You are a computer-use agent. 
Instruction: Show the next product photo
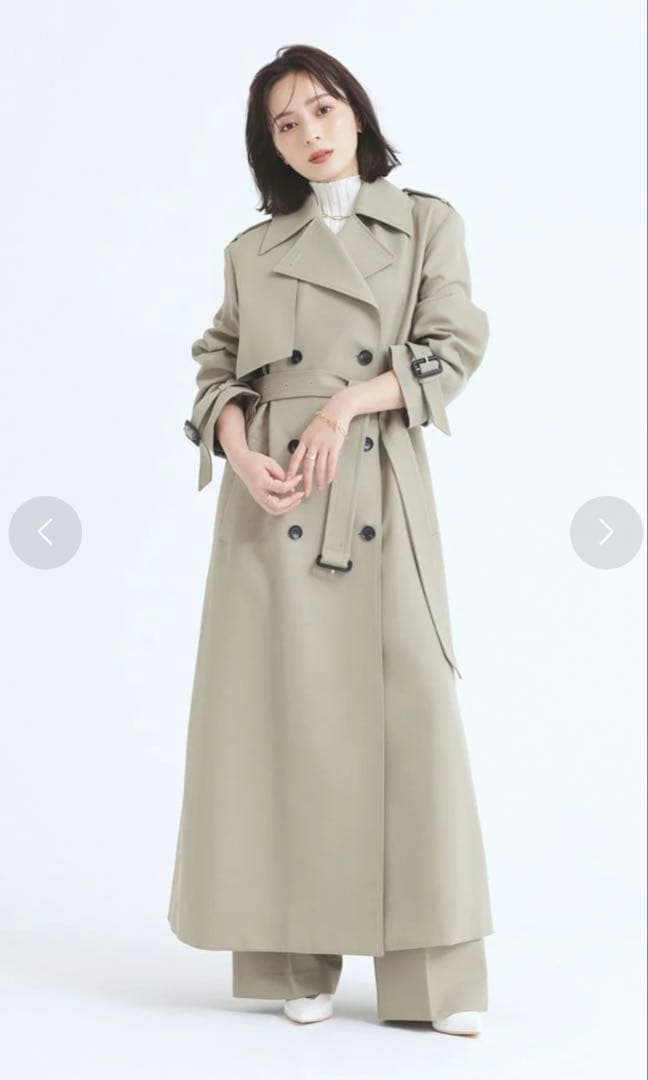point(606,533)
